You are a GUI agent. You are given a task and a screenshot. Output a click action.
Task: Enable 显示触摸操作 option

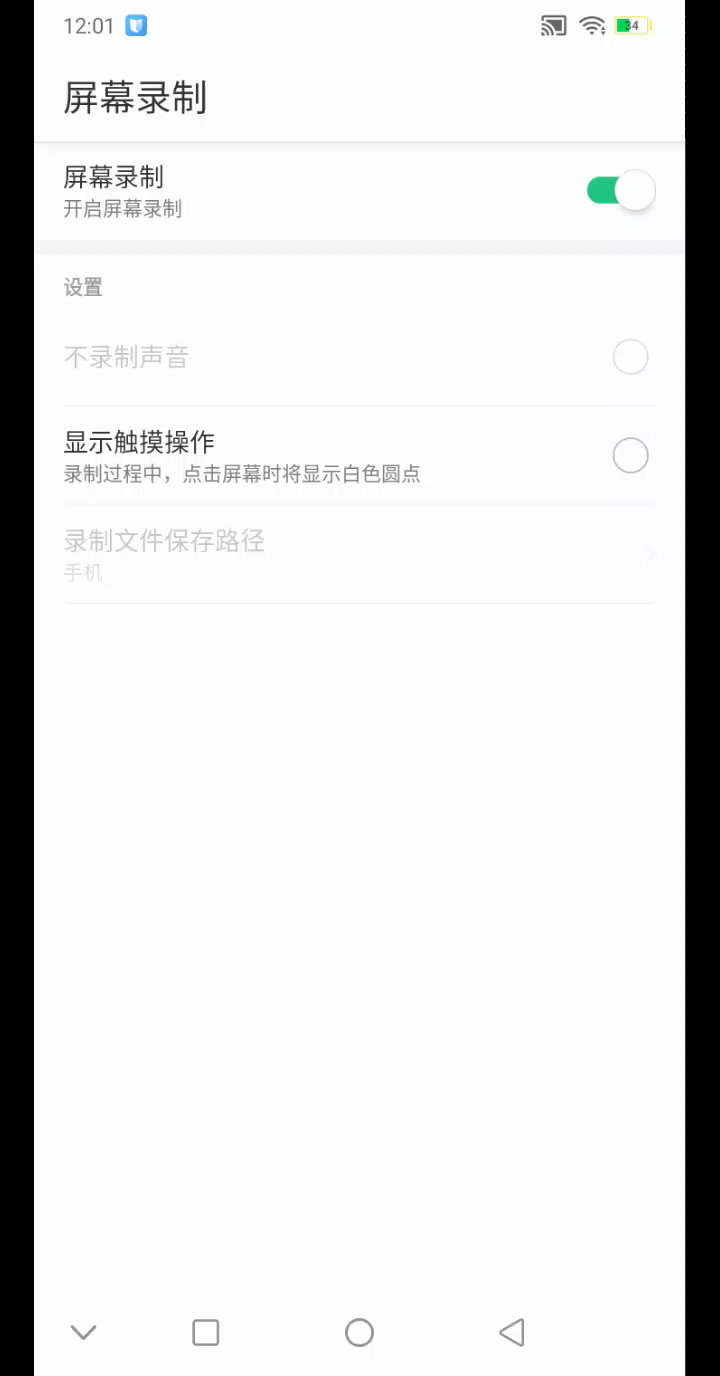(x=630, y=456)
